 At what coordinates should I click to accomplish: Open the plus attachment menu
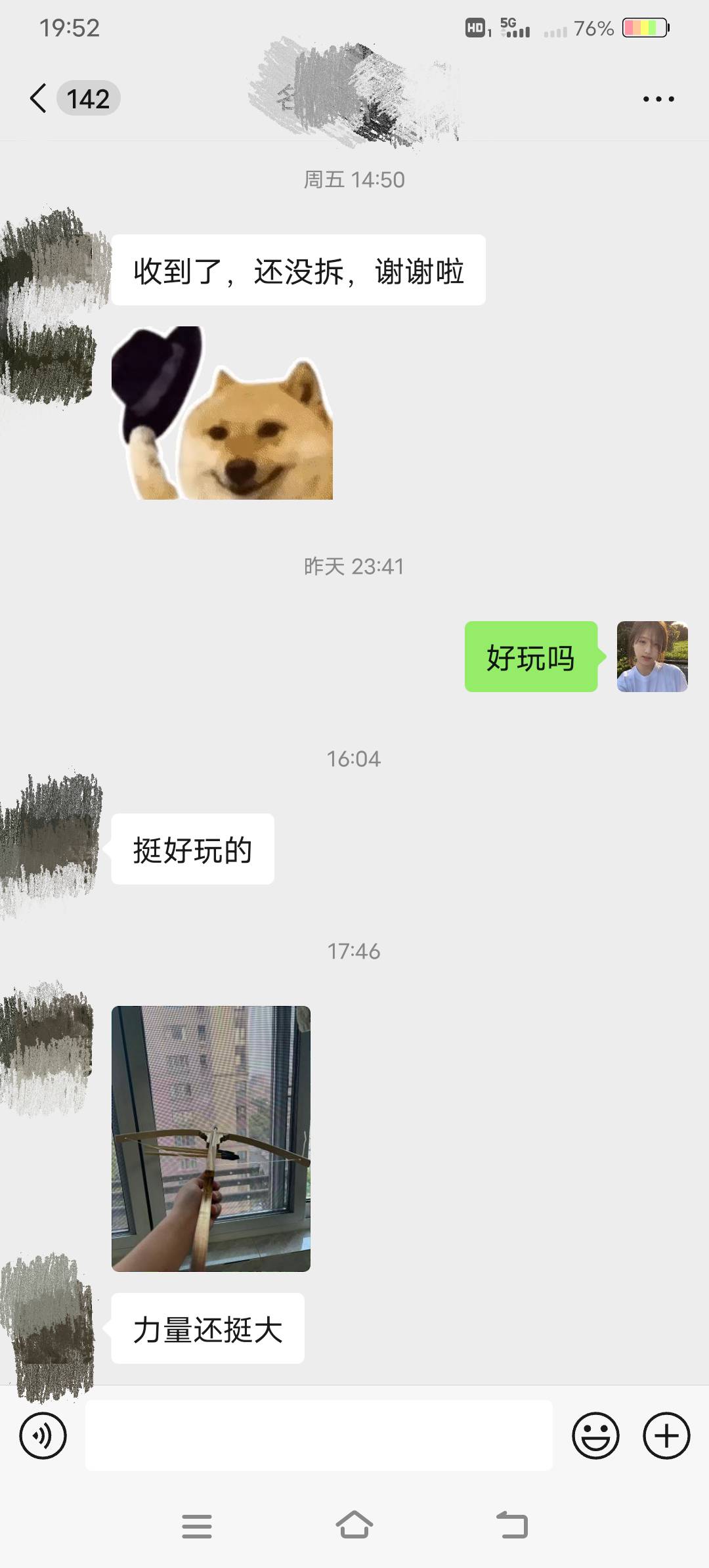tap(666, 1435)
